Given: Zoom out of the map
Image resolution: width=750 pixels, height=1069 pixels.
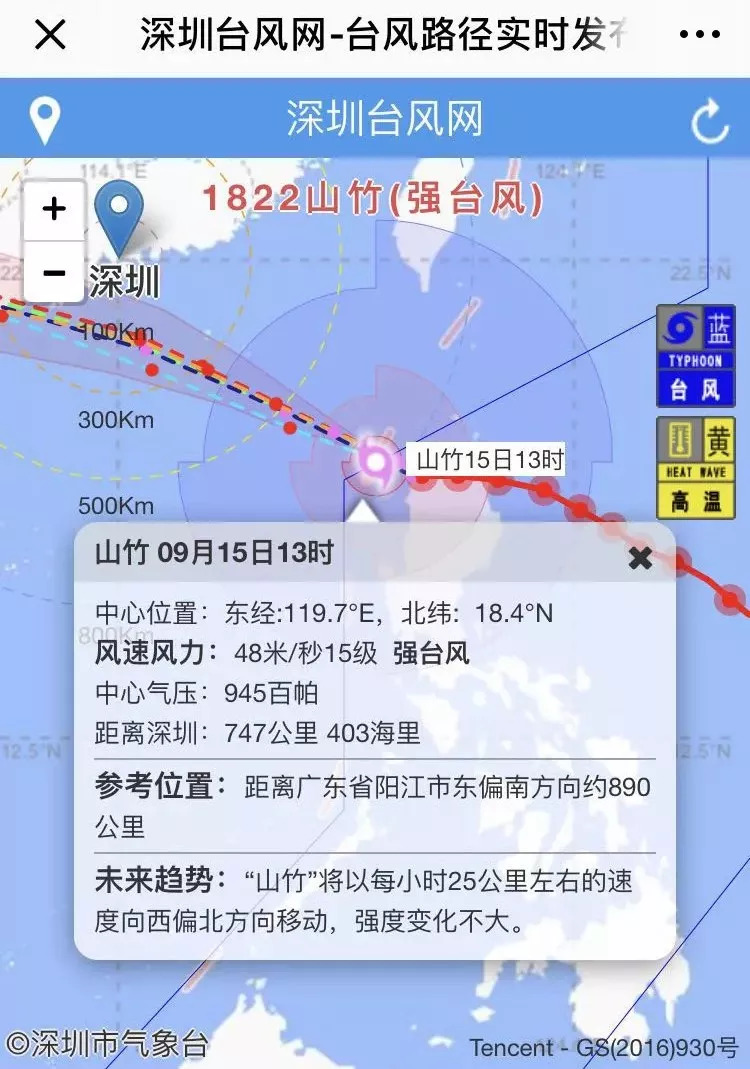Looking at the screenshot, I should [x=54, y=272].
